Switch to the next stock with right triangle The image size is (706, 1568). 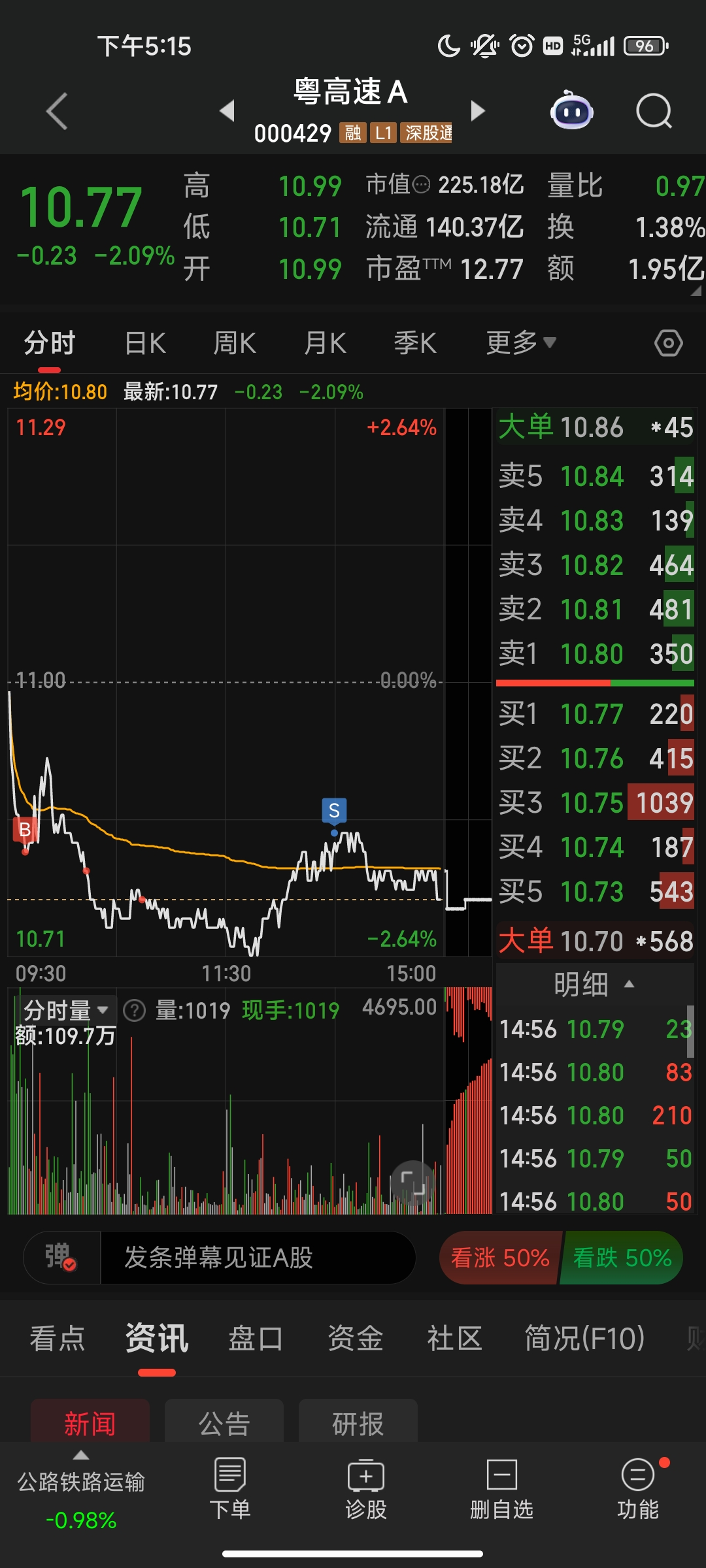coord(478,110)
